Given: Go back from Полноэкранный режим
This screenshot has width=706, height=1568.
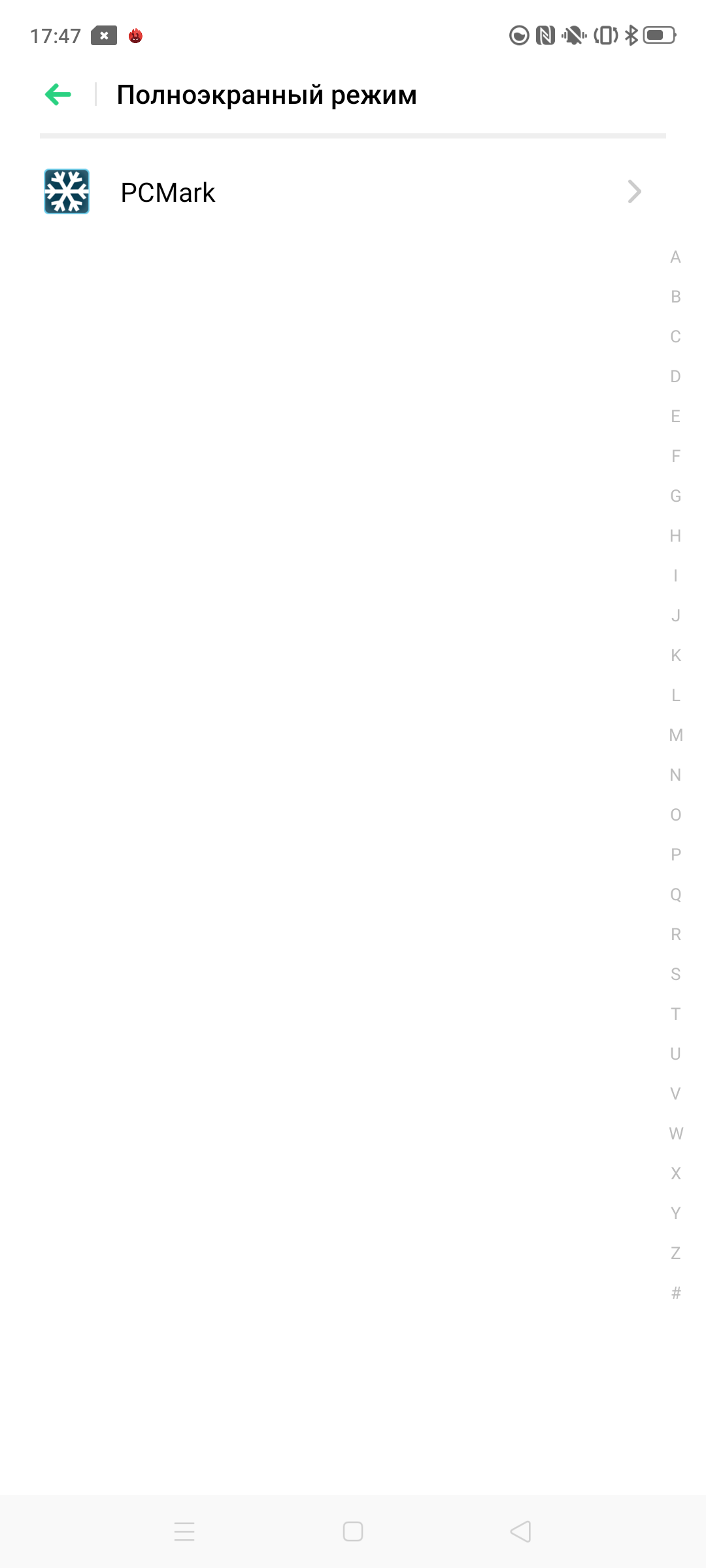Looking at the screenshot, I should click(x=58, y=95).
